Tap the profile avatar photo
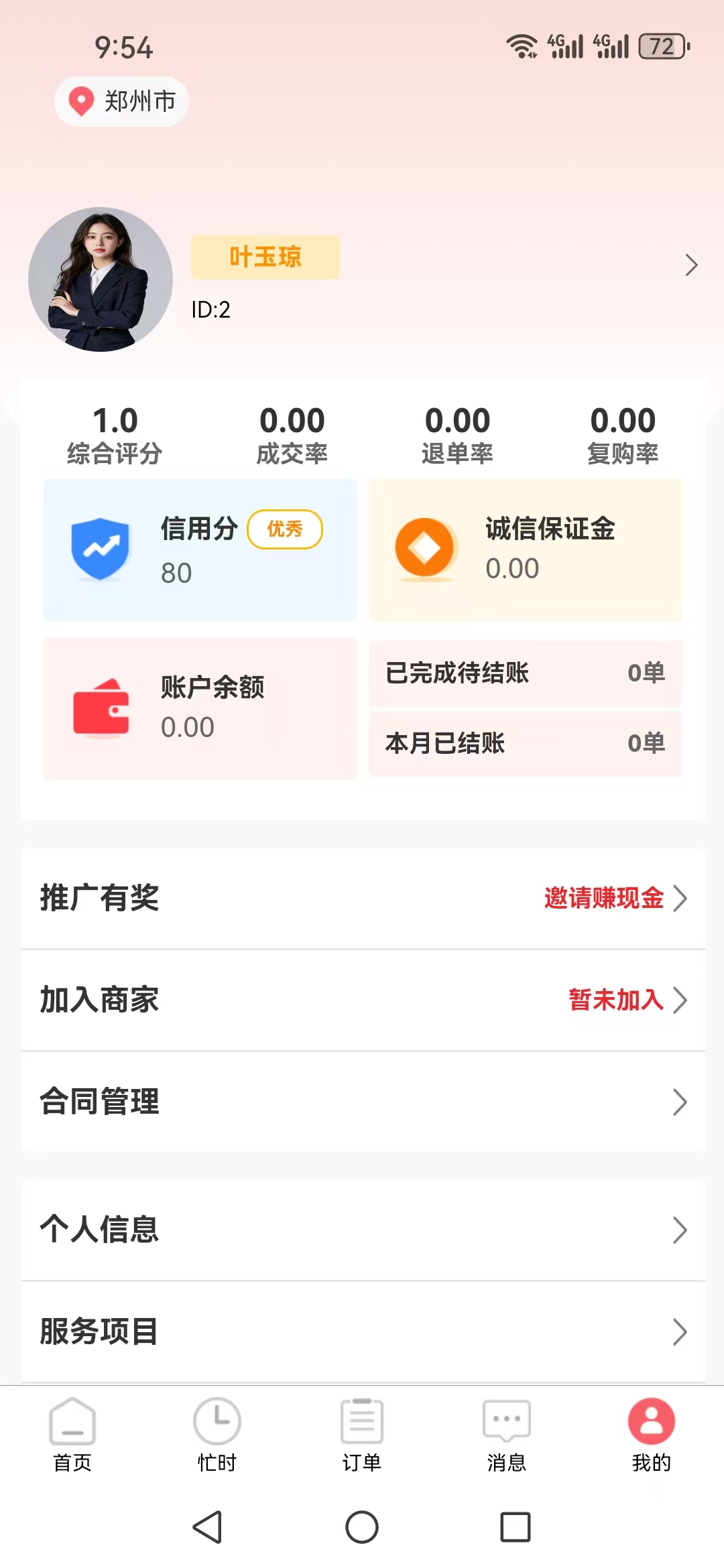The width and height of the screenshot is (724, 1568). [x=101, y=279]
